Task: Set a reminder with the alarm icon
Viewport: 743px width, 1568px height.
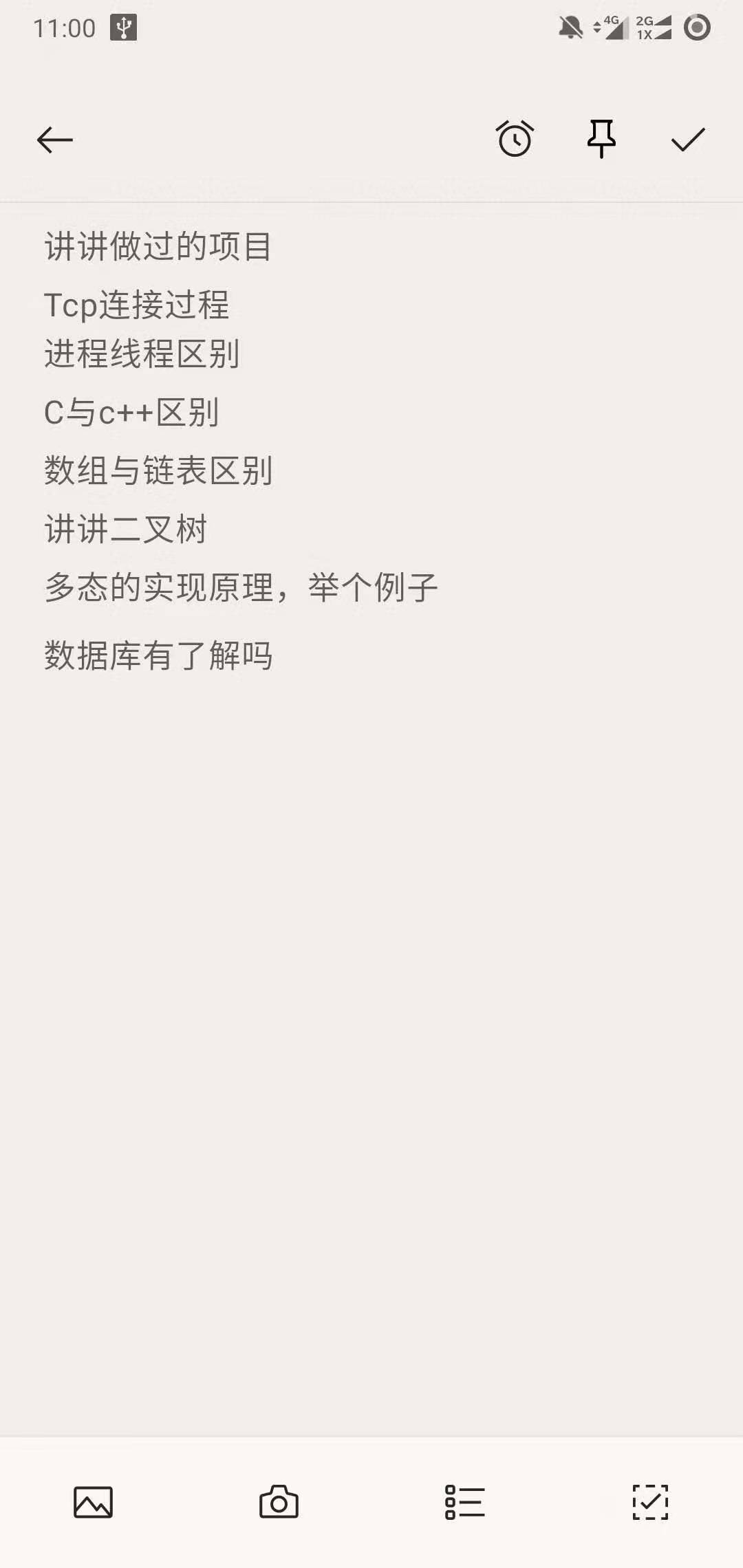Action: click(515, 138)
